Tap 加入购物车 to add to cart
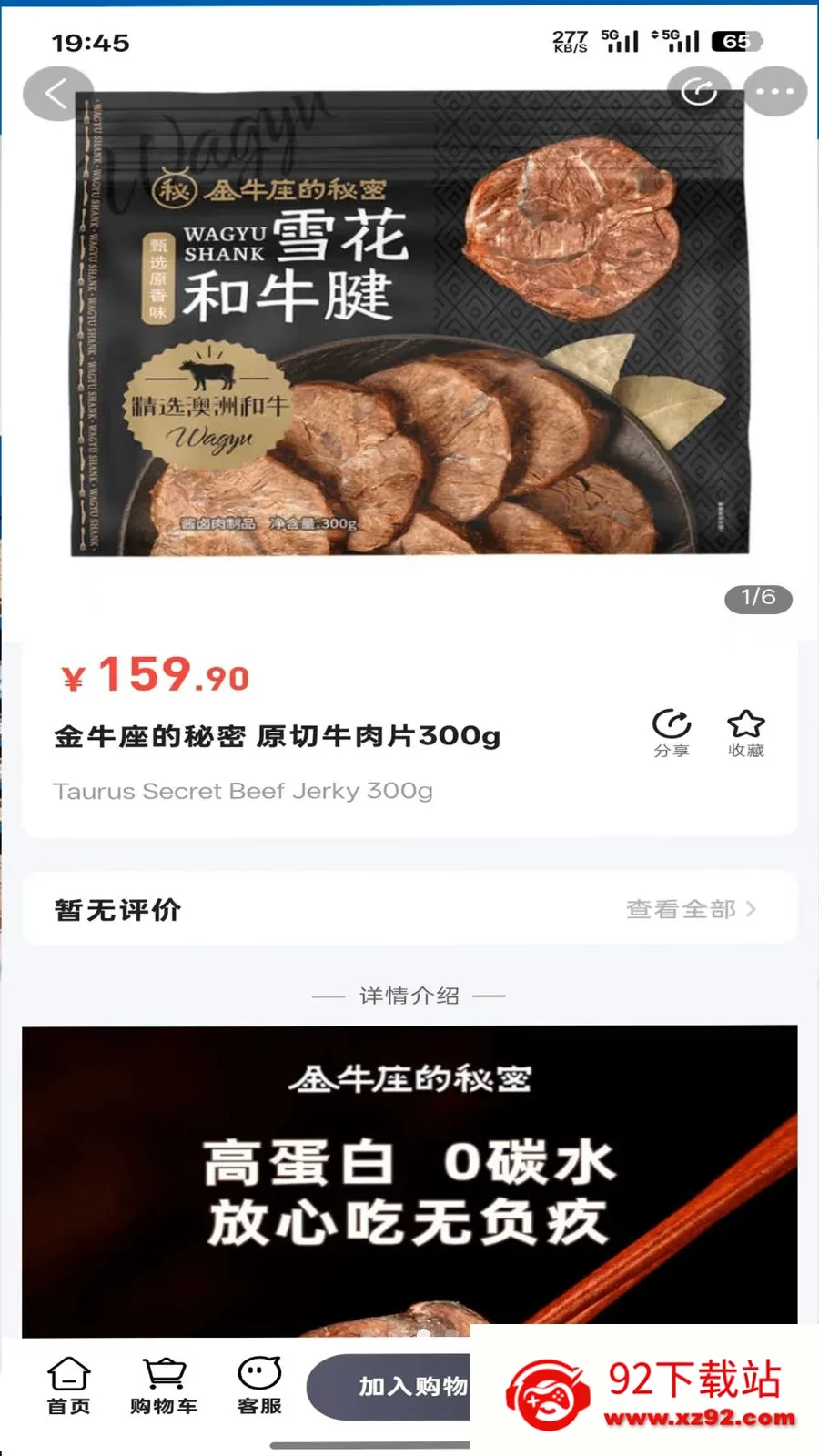Screen dimensions: 819x1456 coord(389,1387)
